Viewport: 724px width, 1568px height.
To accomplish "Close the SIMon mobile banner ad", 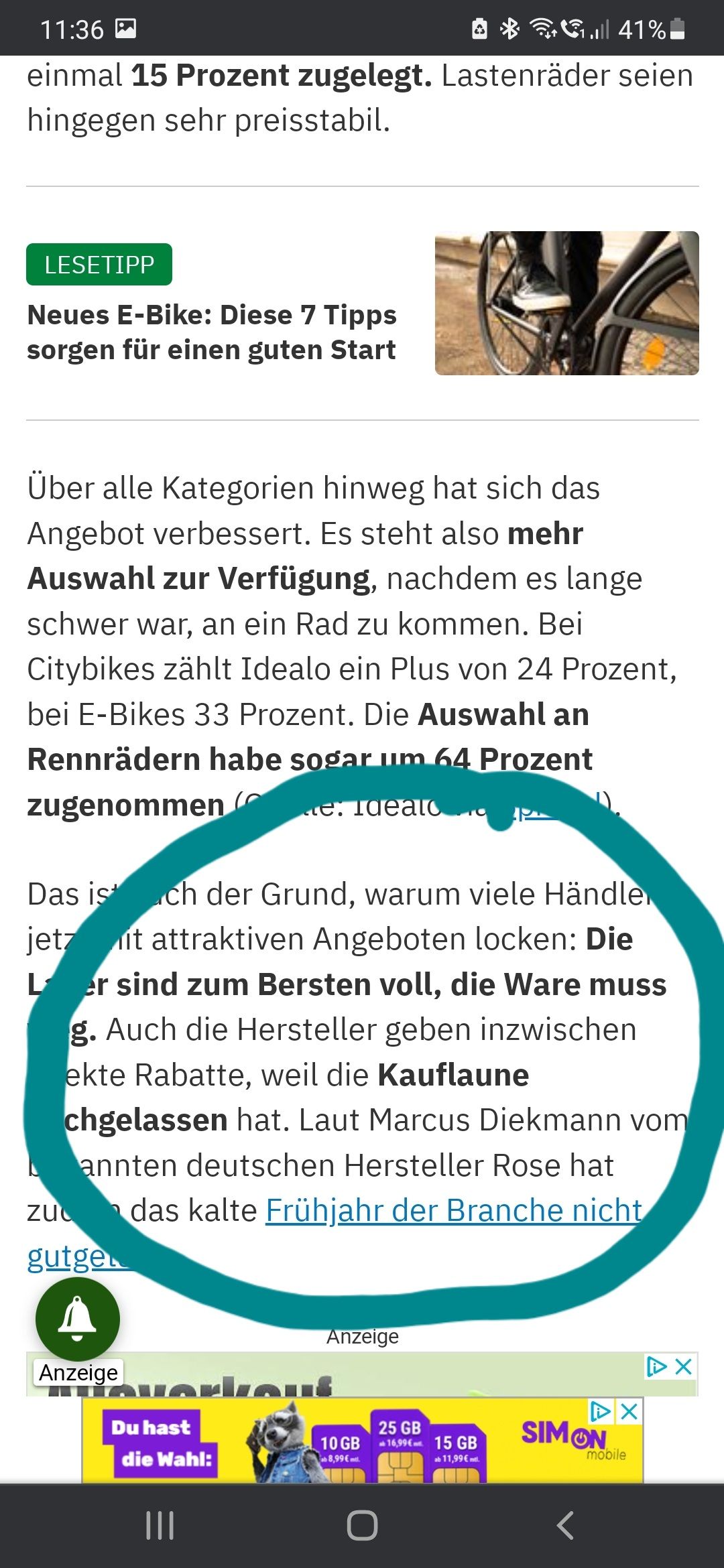I will click(x=629, y=1412).
